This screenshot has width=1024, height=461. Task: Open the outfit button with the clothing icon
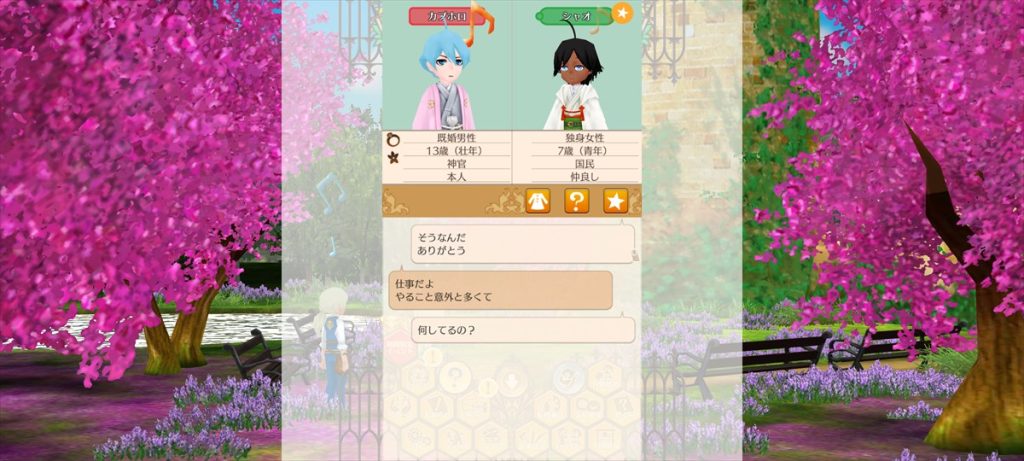(x=538, y=201)
